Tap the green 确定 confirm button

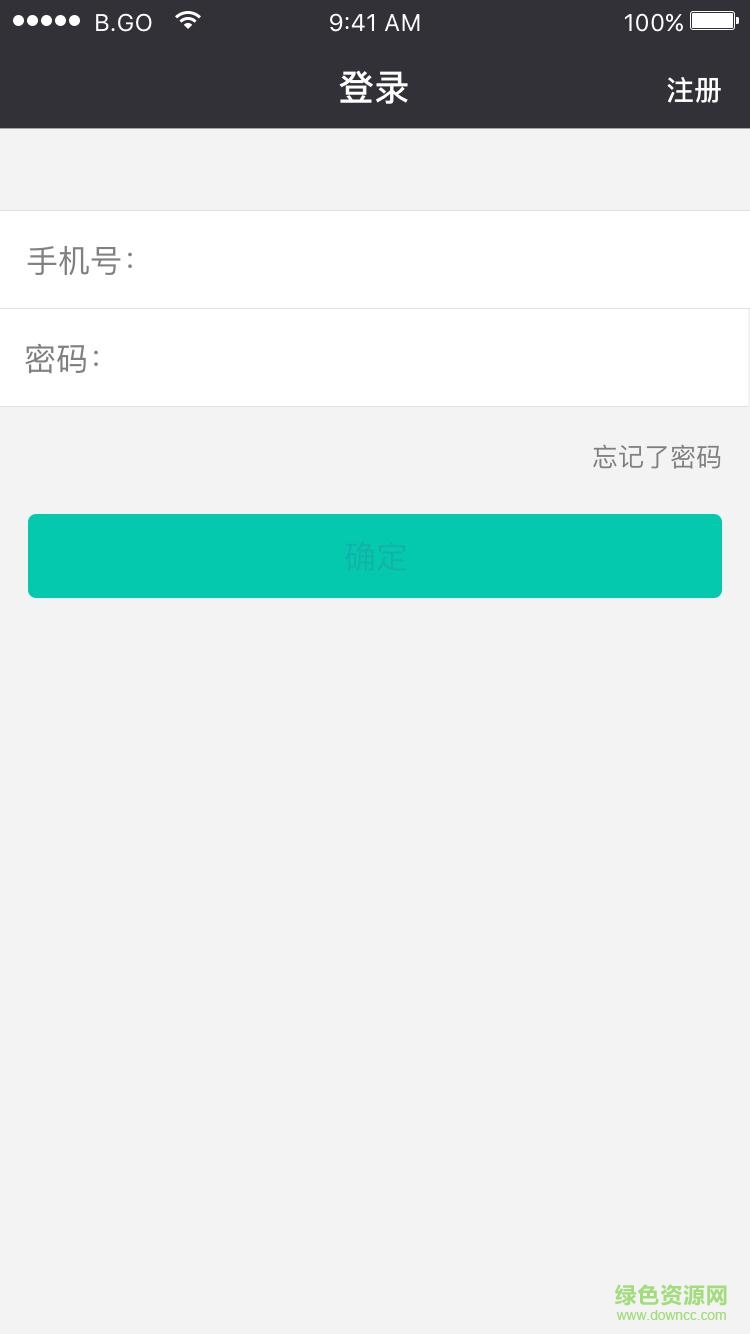375,556
